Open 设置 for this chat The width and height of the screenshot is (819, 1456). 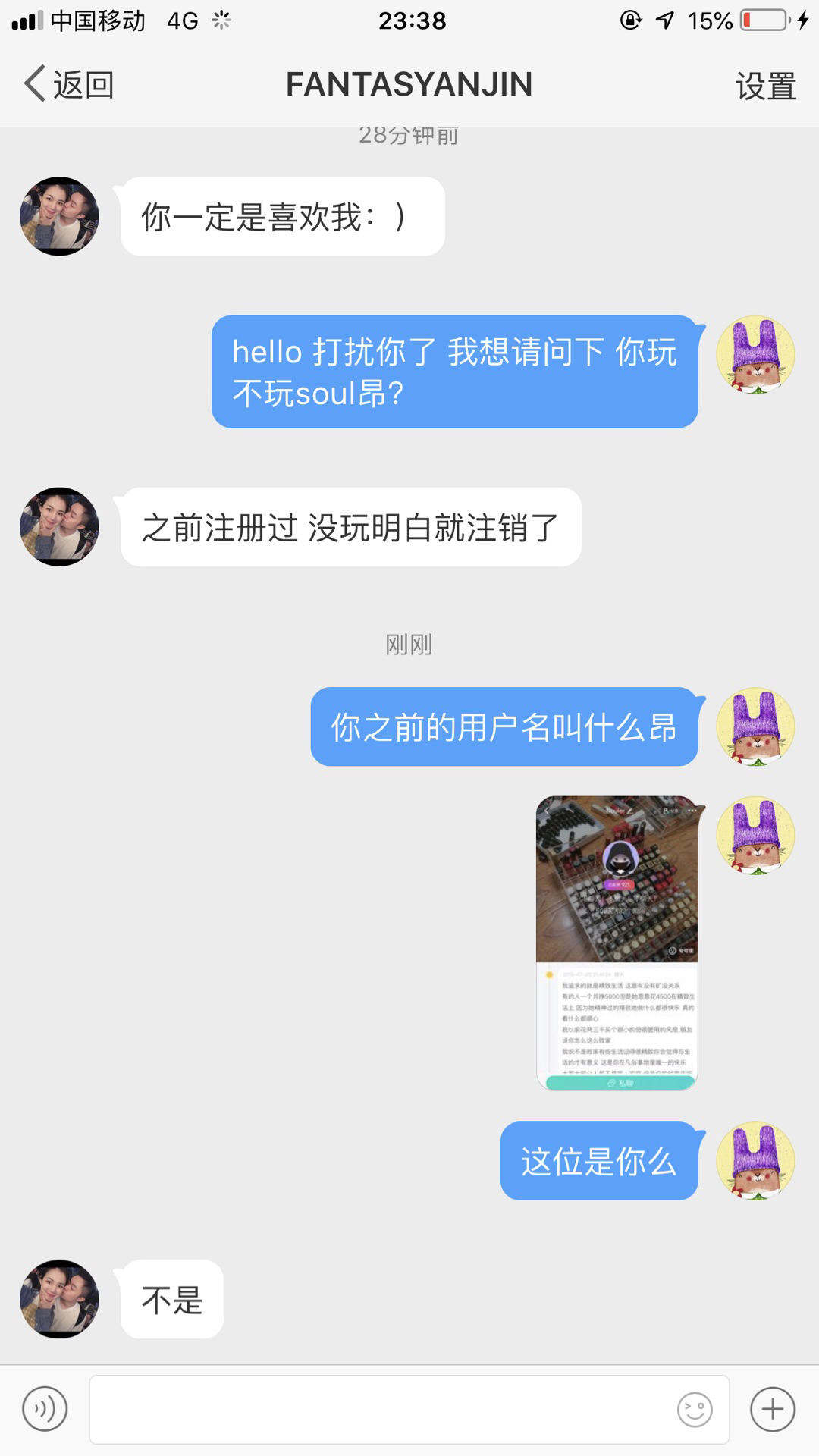[766, 86]
